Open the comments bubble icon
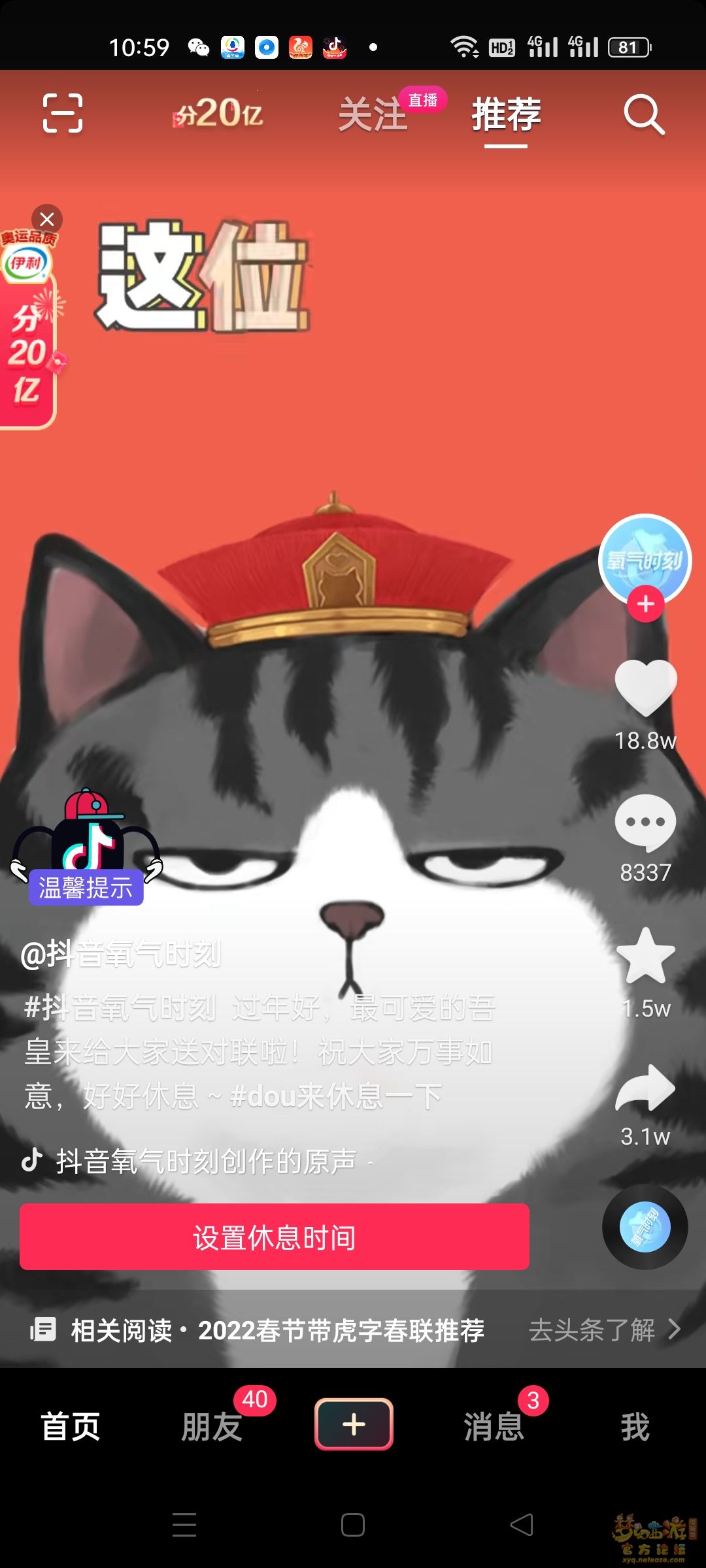 tap(645, 823)
